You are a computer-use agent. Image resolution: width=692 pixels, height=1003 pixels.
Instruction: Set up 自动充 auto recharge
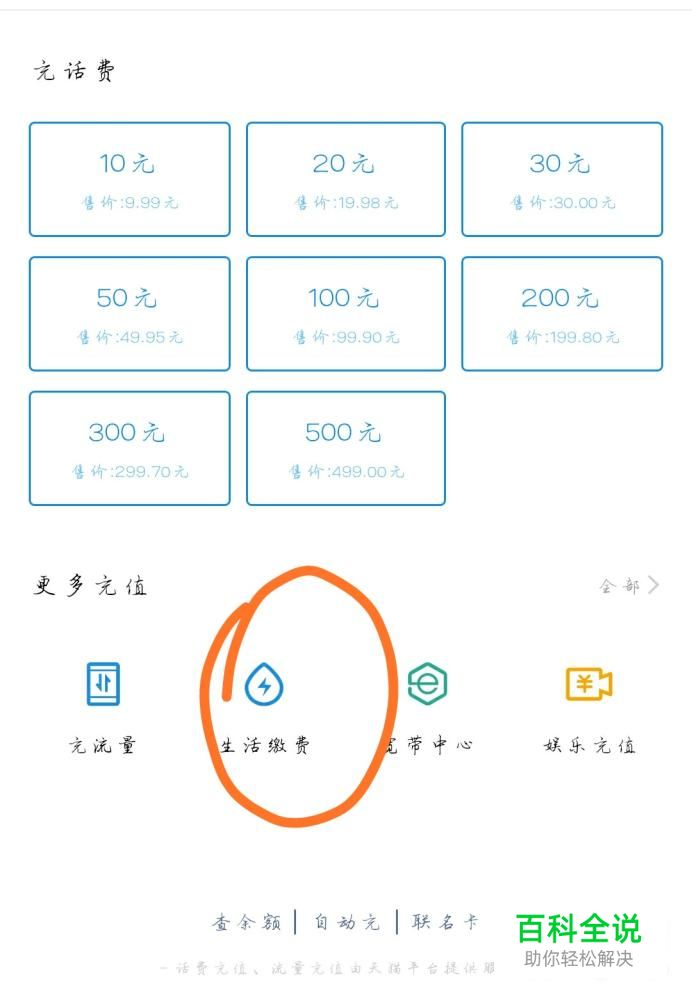click(347, 922)
